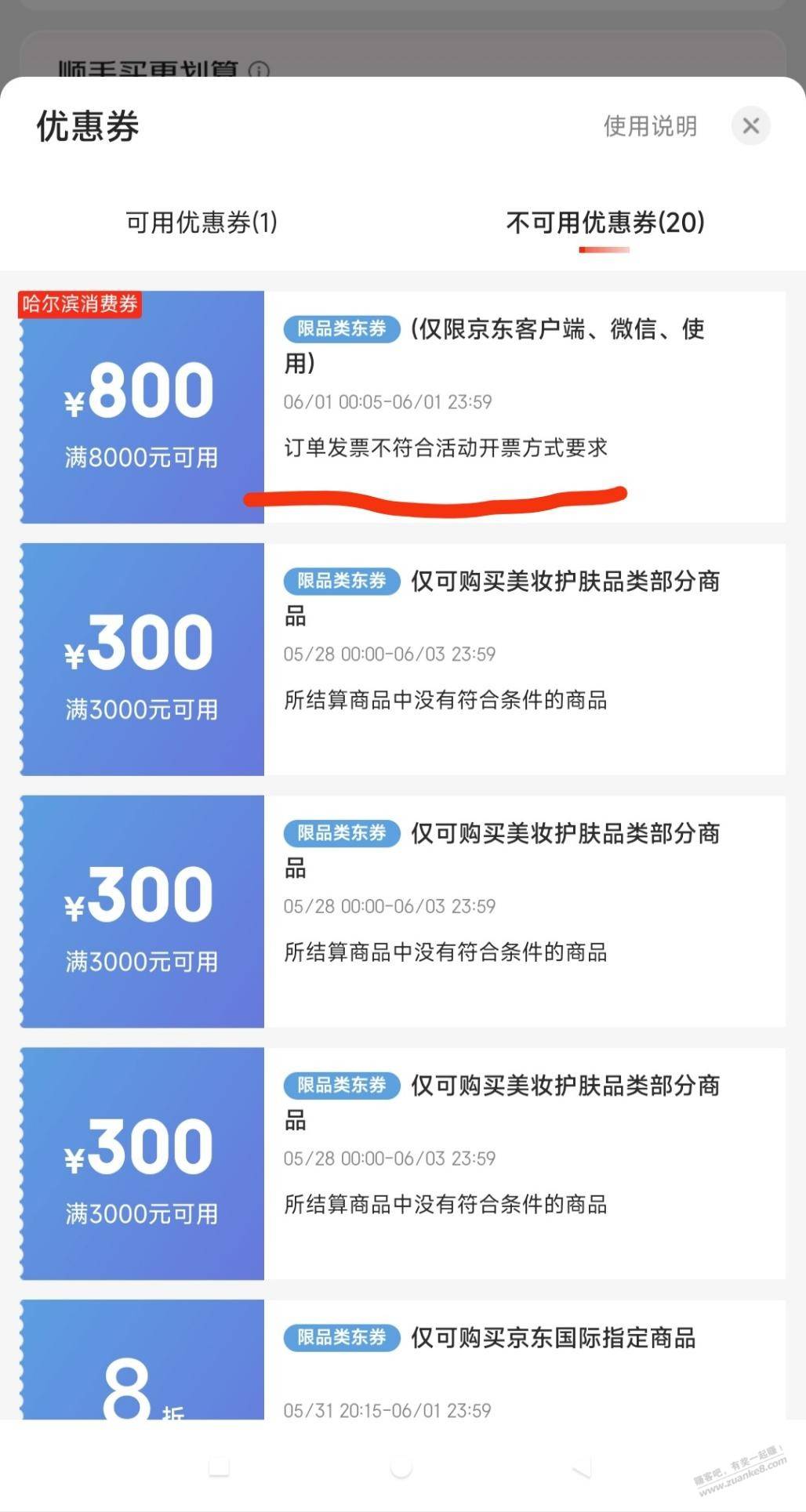Tap the system back button
The width and height of the screenshot is (806, 1512).
pyautogui.click(x=582, y=1467)
